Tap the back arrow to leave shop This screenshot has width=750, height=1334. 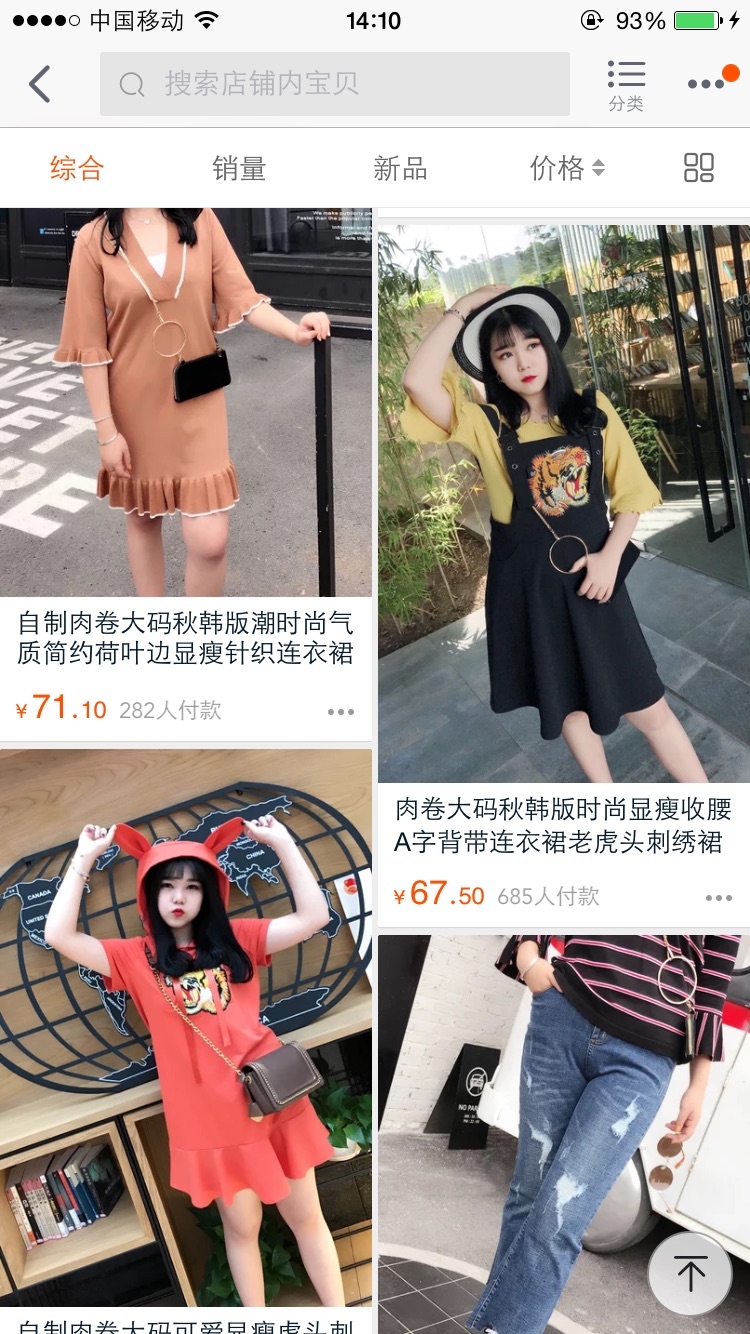[x=40, y=84]
